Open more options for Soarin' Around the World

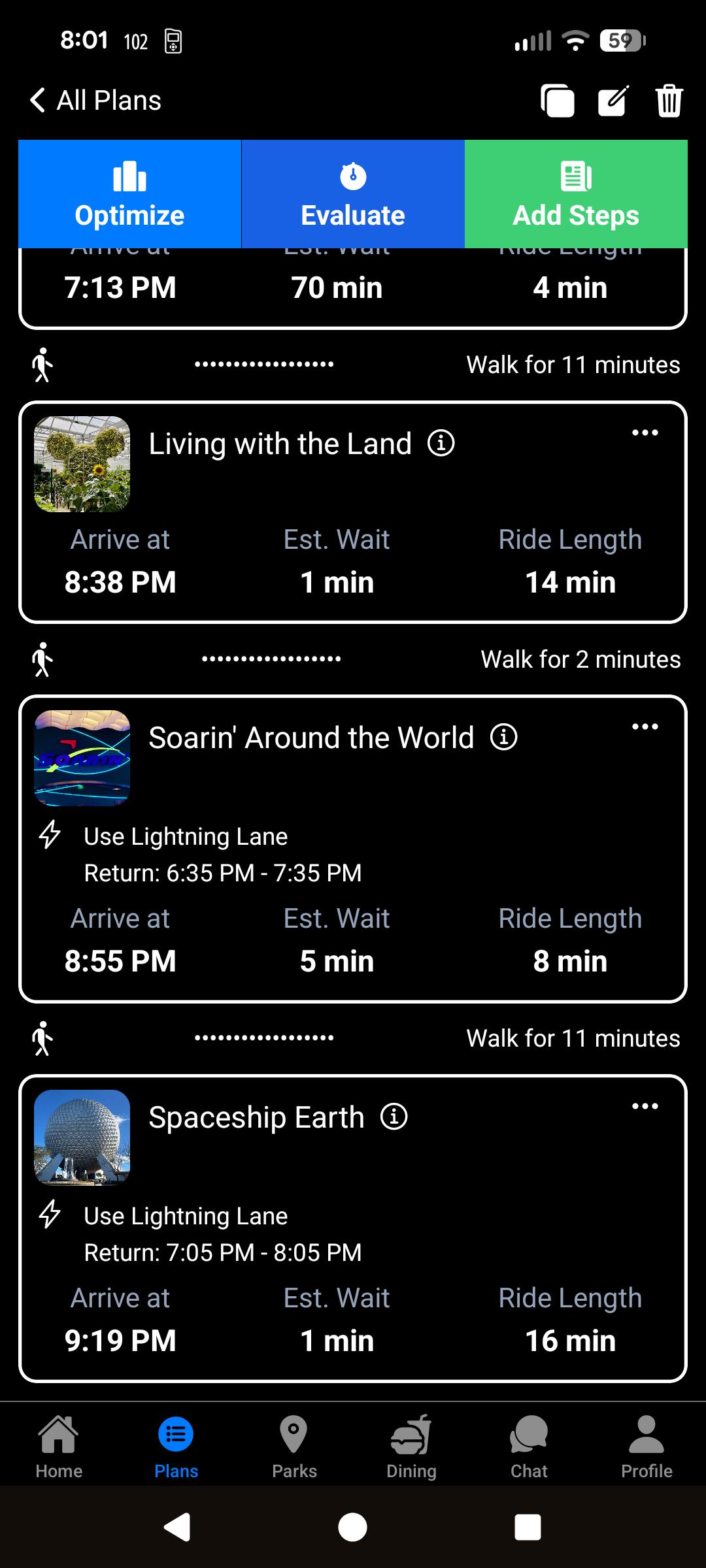point(645,727)
